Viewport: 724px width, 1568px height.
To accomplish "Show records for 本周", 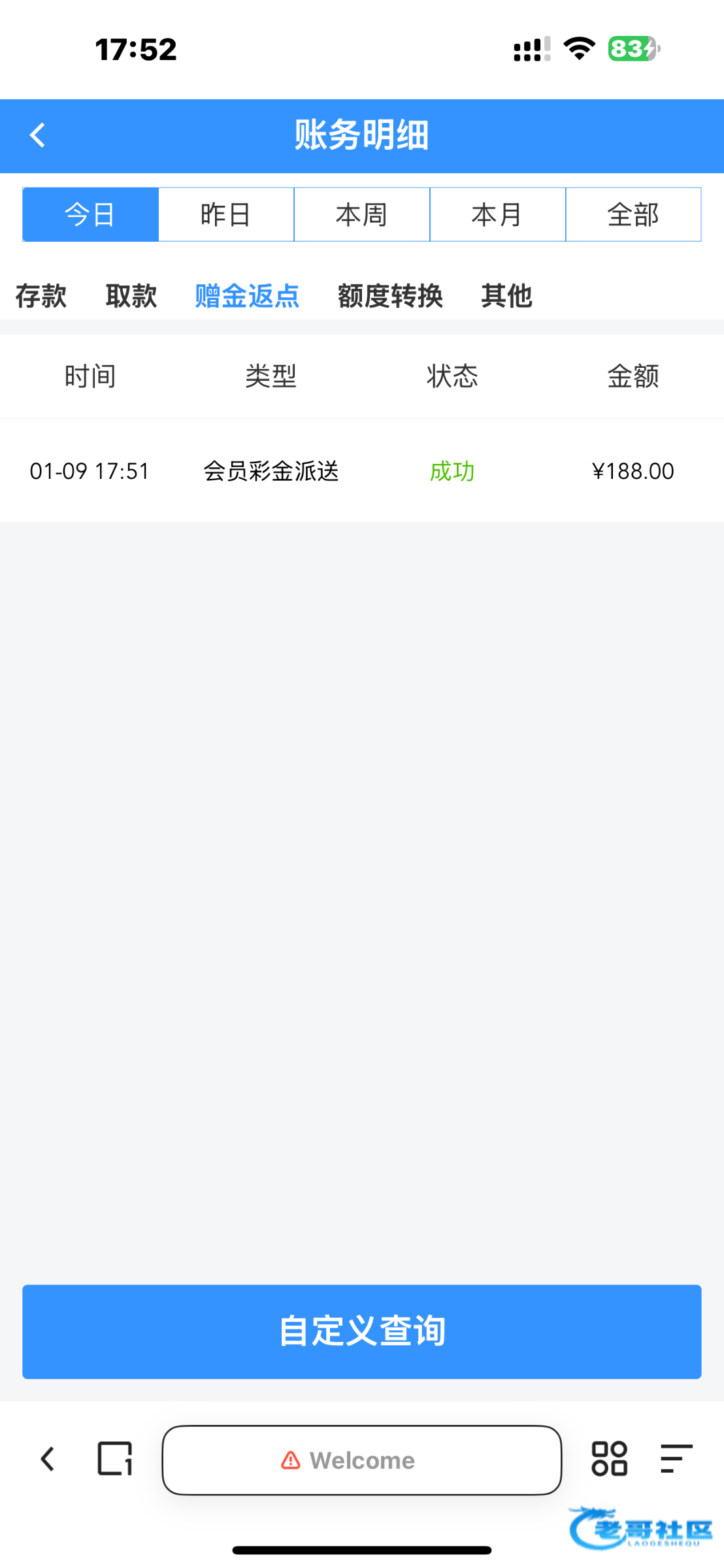I will point(362,215).
